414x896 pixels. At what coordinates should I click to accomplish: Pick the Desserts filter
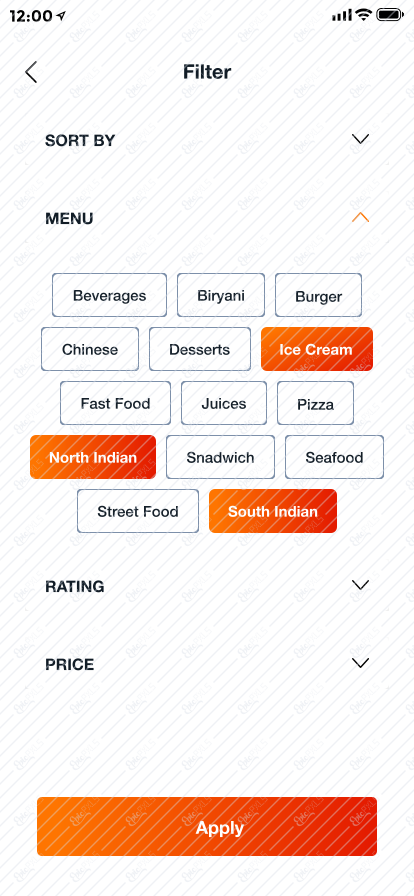(x=200, y=349)
